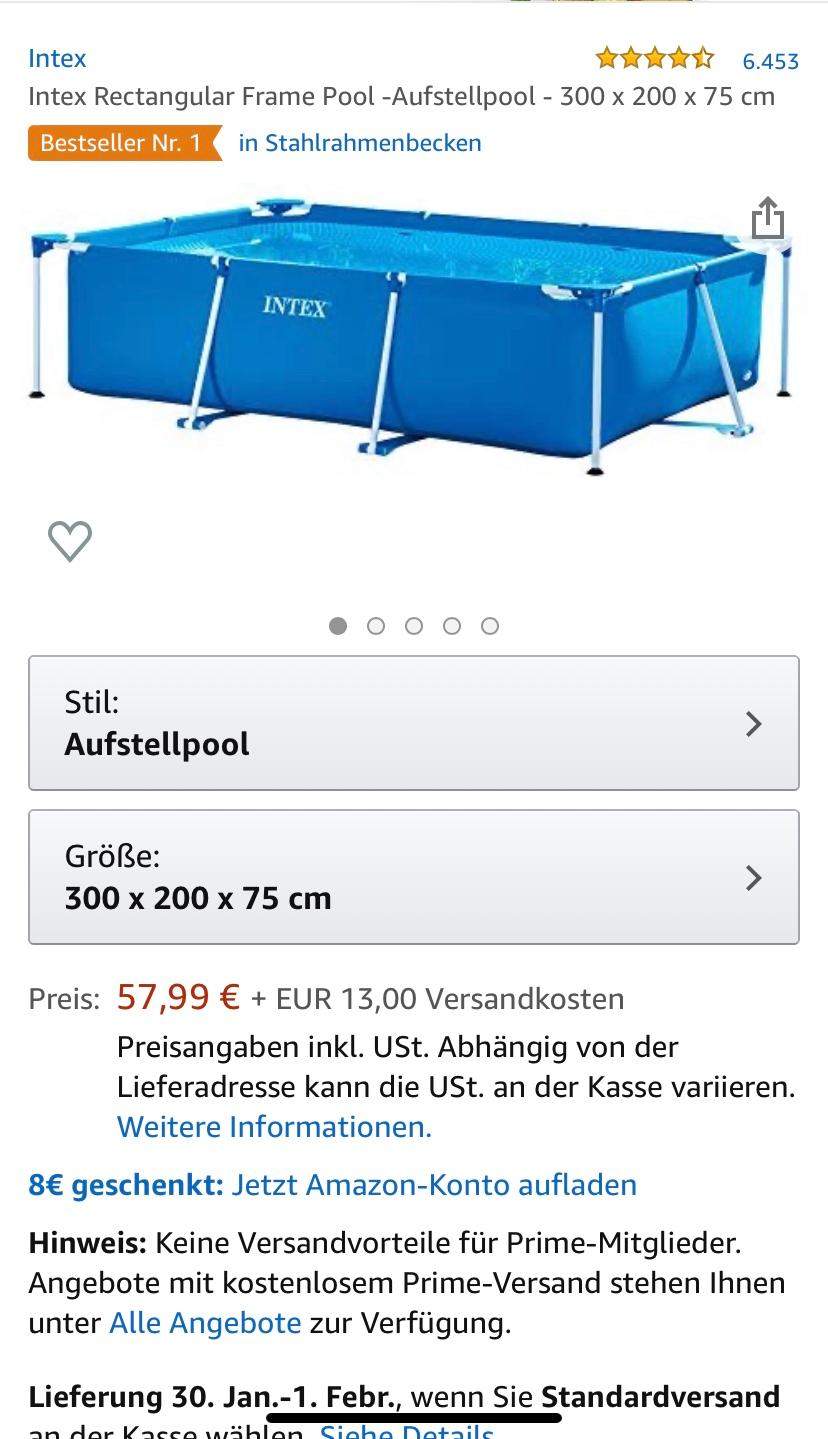The width and height of the screenshot is (828, 1439).
Task: Tap the second carousel dot
Action: [376, 626]
